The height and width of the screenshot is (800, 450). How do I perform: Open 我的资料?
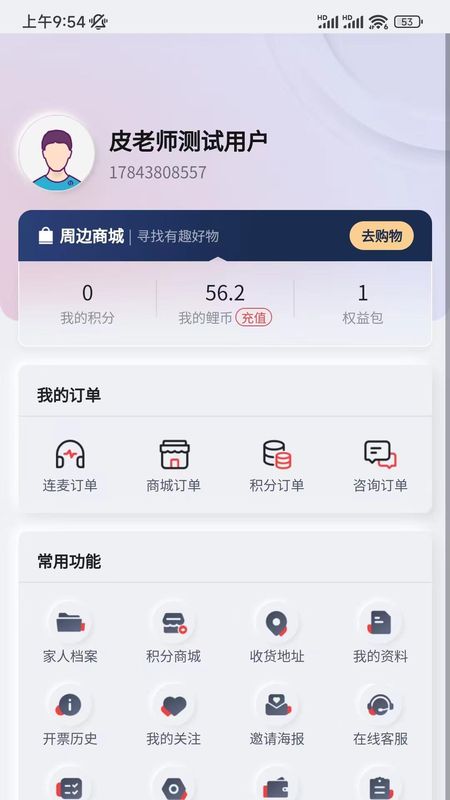[380, 633]
